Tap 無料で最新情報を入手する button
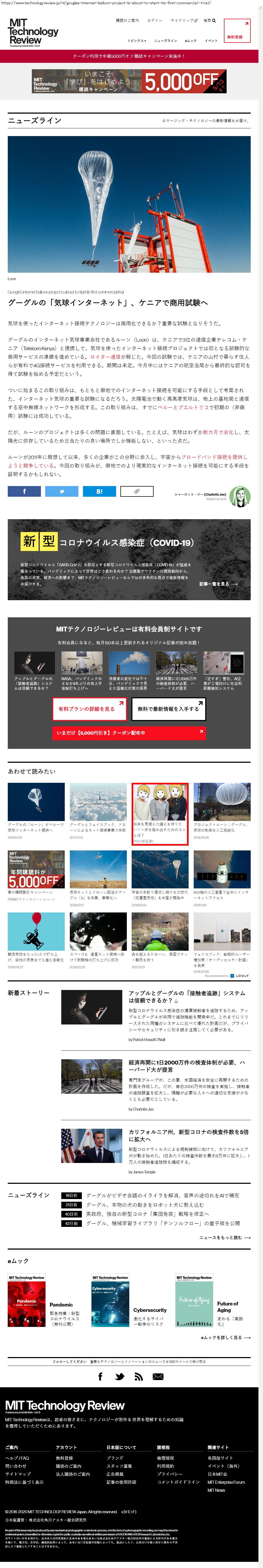This screenshot has width=263, height=1568. (x=167, y=709)
